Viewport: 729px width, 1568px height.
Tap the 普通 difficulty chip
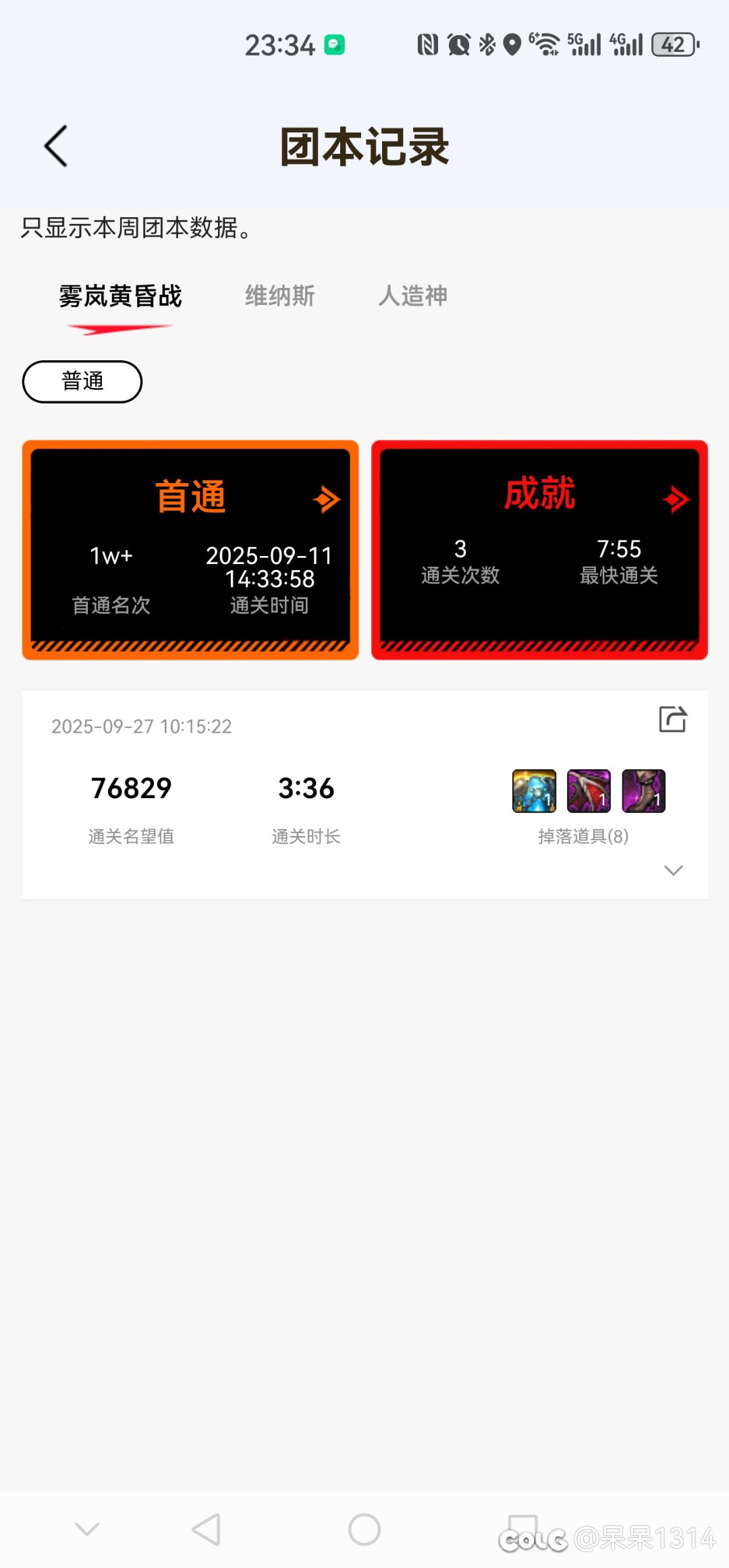click(82, 381)
